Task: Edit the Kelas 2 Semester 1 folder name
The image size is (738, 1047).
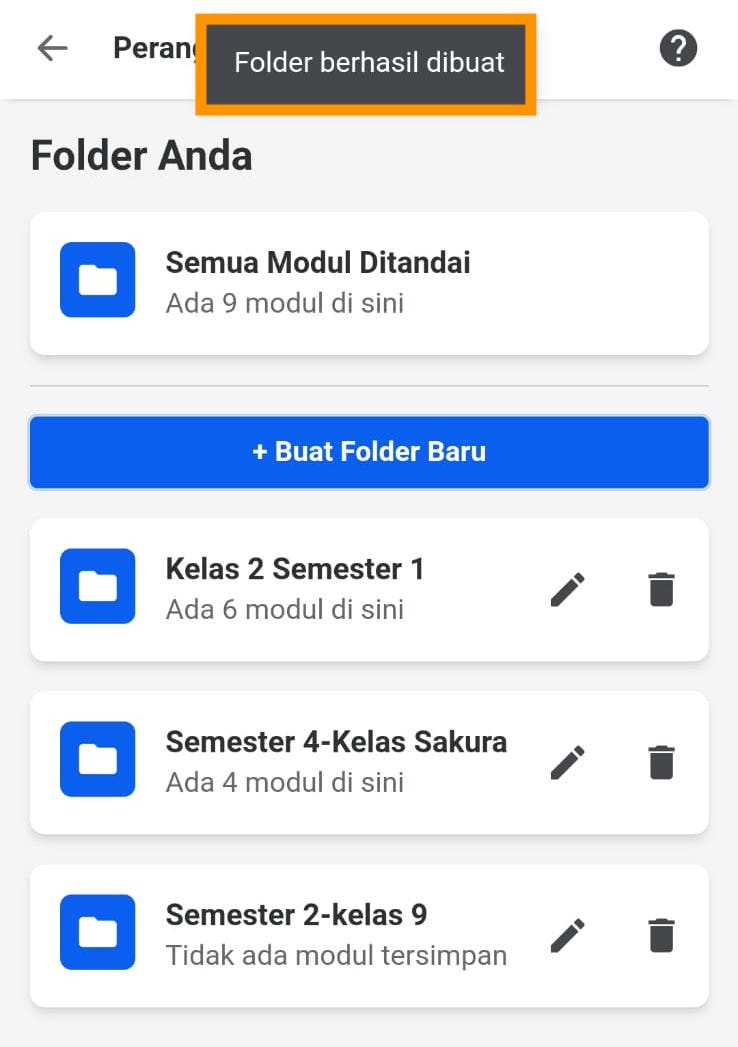Action: click(x=567, y=589)
